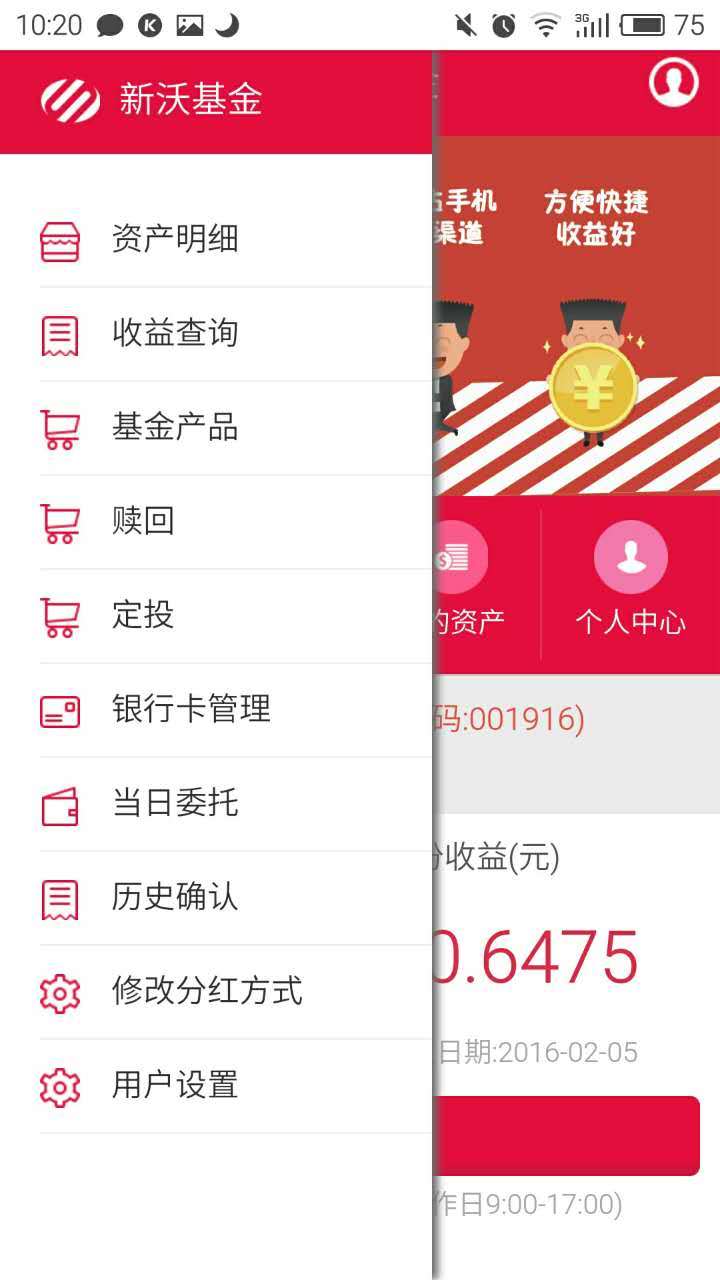The height and width of the screenshot is (1280, 720).
Task: Open 个人中心 personal center
Action: coord(630,580)
